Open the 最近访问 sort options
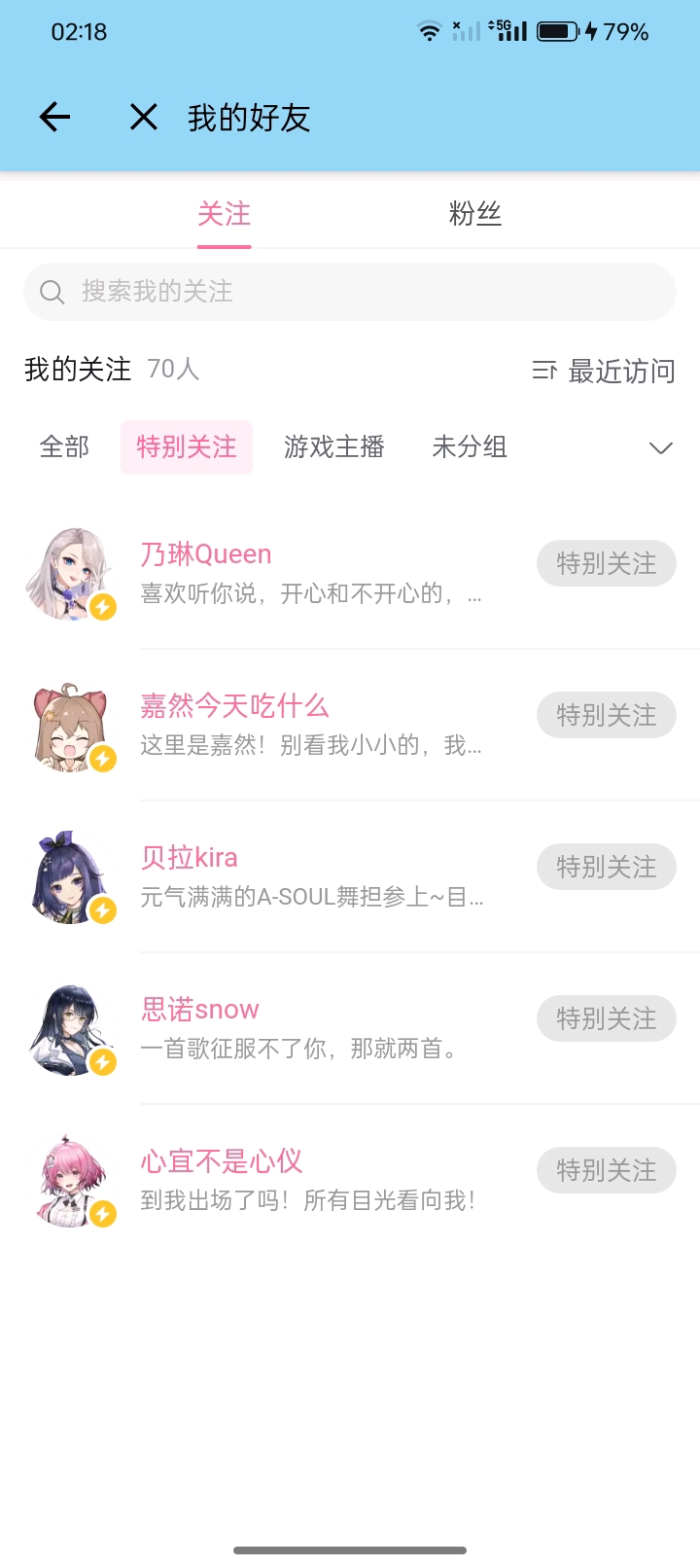The image size is (700, 1568). tap(604, 371)
